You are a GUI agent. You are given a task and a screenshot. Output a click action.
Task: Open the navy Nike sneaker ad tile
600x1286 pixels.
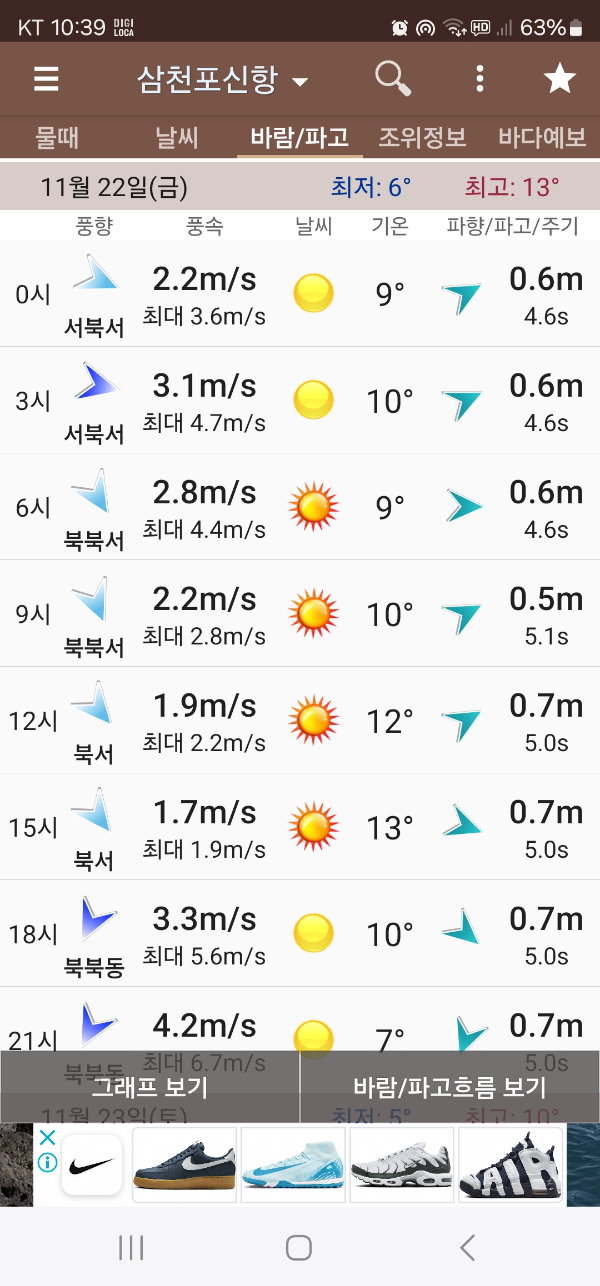[x=185, y=1163]
